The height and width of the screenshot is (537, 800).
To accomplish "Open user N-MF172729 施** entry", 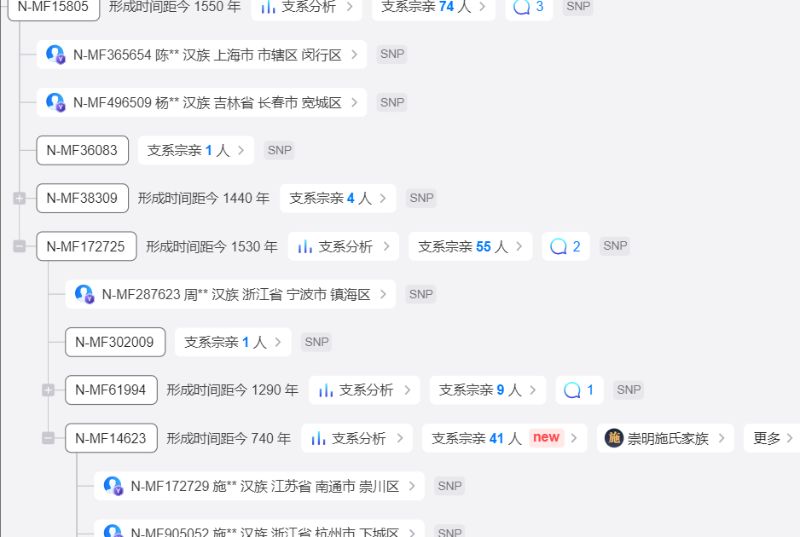I will tap(259, 486).
